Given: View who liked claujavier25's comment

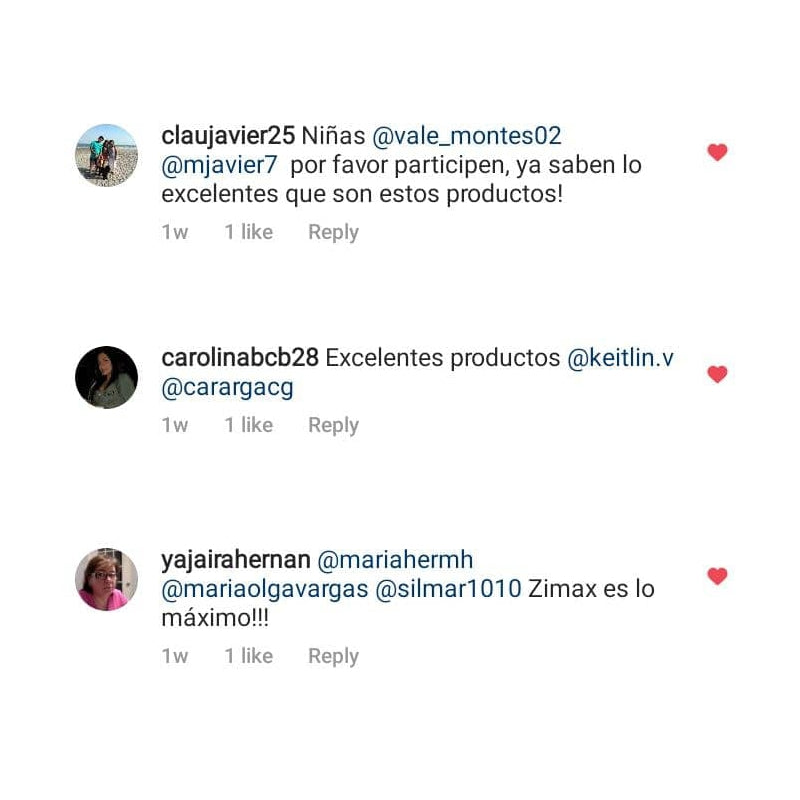Looking at the screenshot, I should [248, 232].
